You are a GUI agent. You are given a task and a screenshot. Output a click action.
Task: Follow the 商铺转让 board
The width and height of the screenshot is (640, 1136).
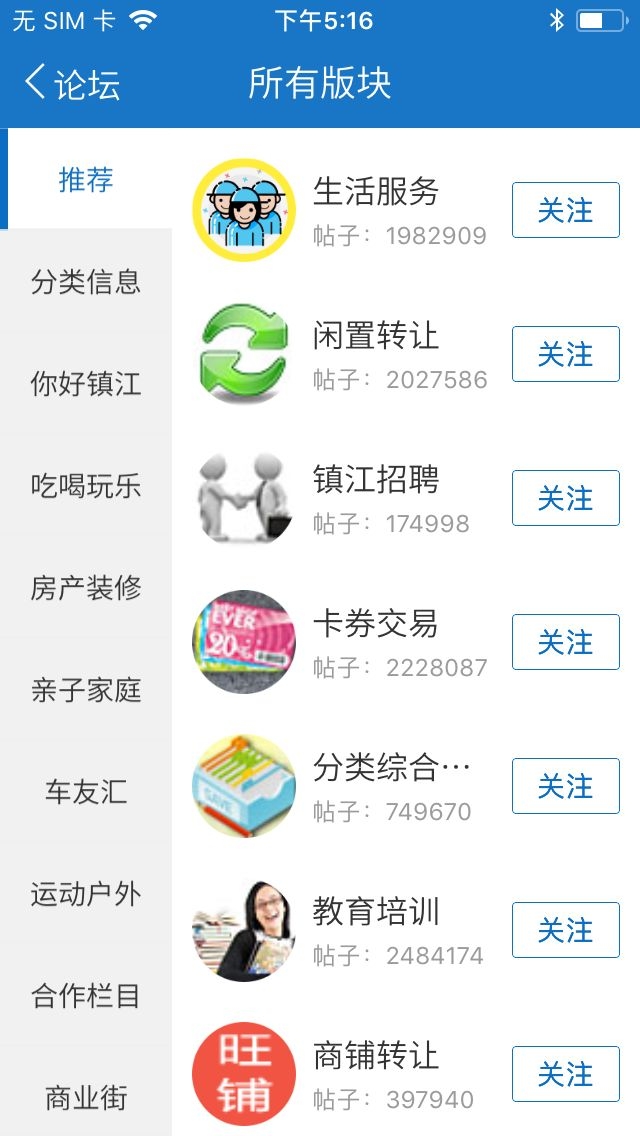(565, 1074)
